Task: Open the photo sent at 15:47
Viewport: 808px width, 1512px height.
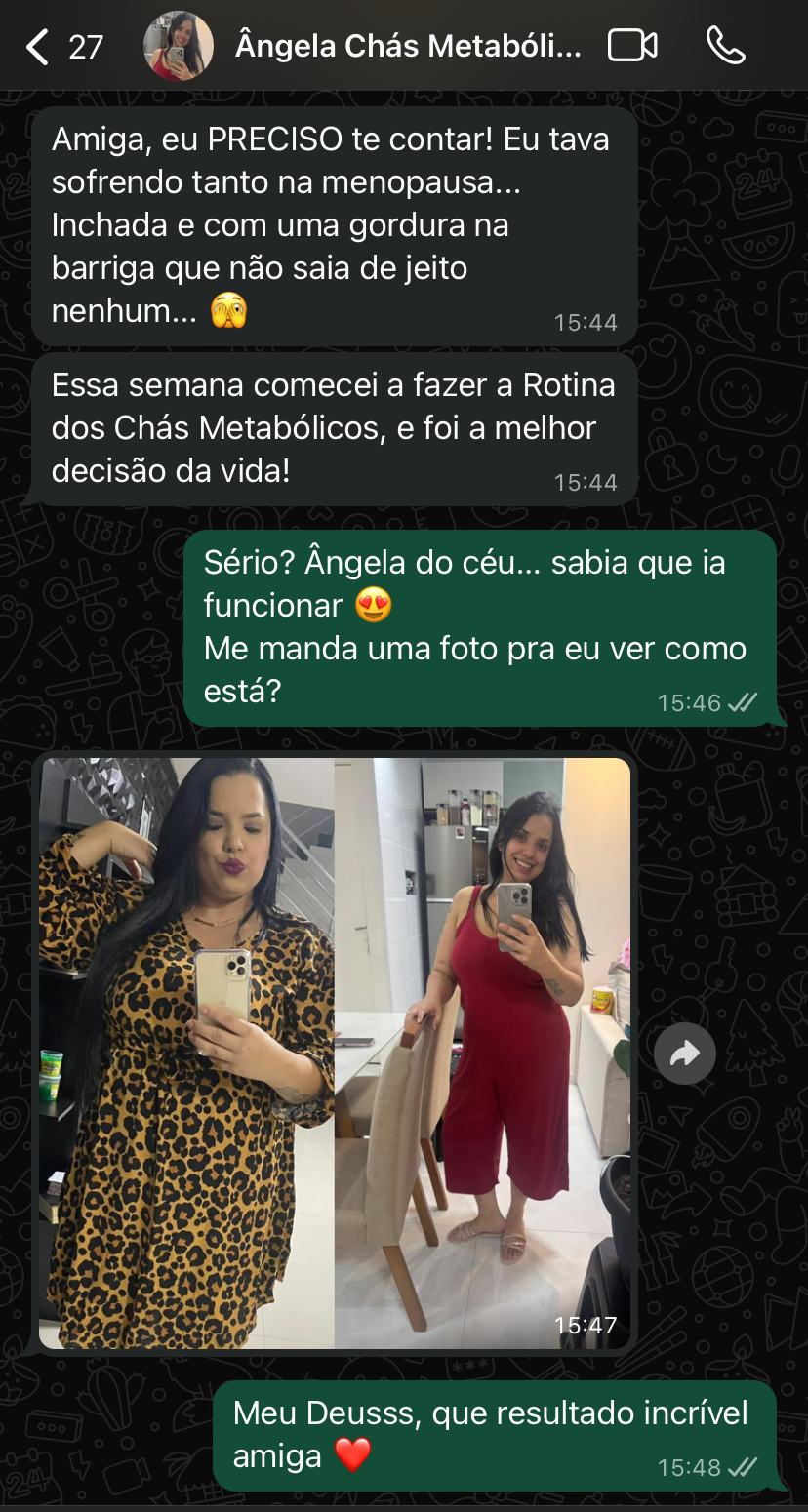Action: (x=335, y=1052)
